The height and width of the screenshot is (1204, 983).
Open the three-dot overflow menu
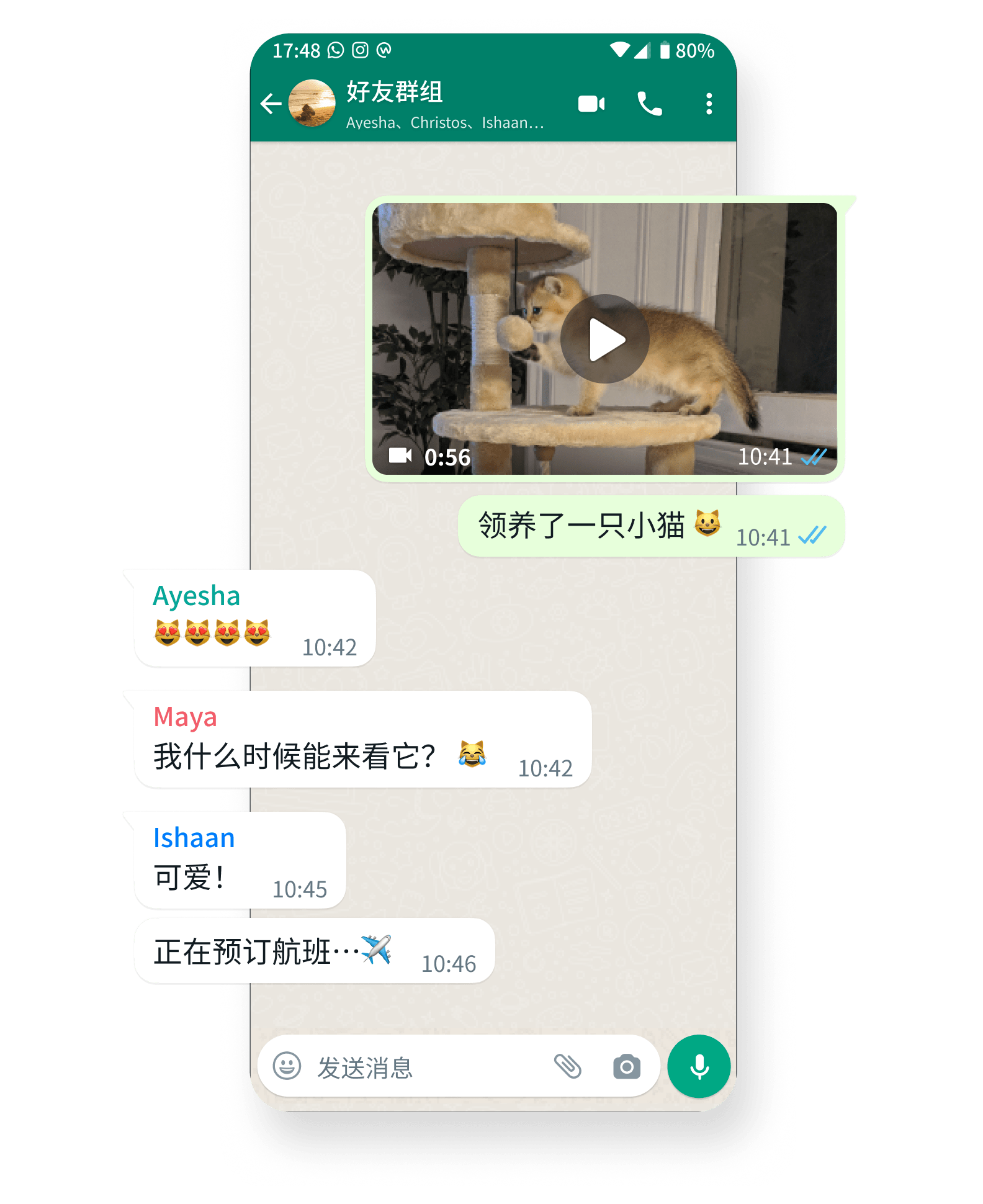[x=708, y=104]
